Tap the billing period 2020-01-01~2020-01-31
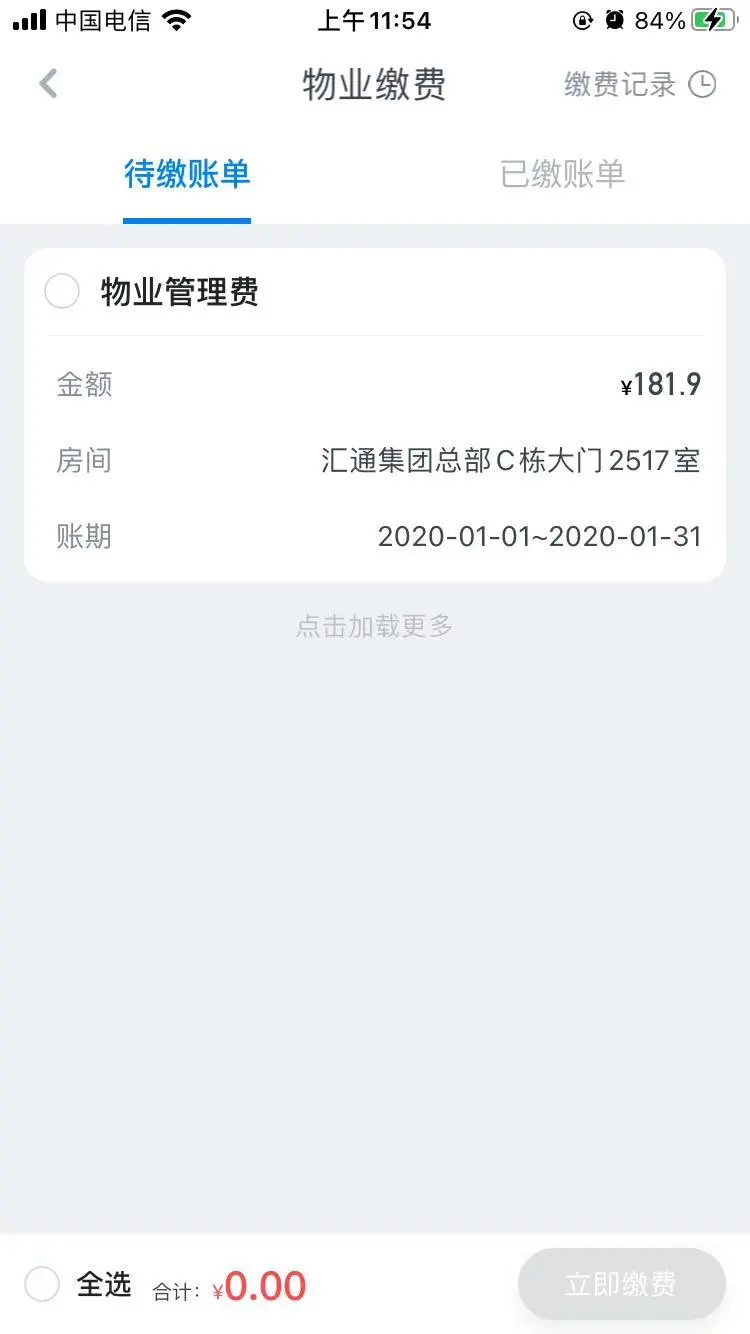This screenshot has height=1334, width=750. point(539,536)
